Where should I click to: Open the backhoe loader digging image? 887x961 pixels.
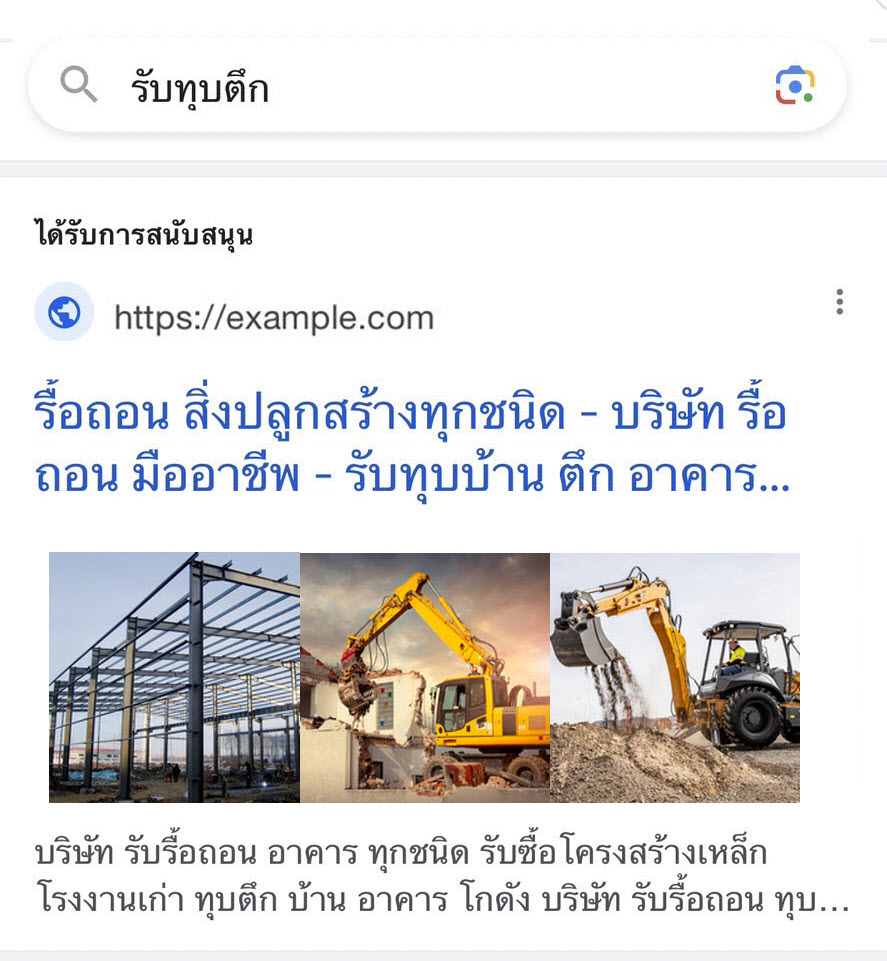[x=675, y=677]
